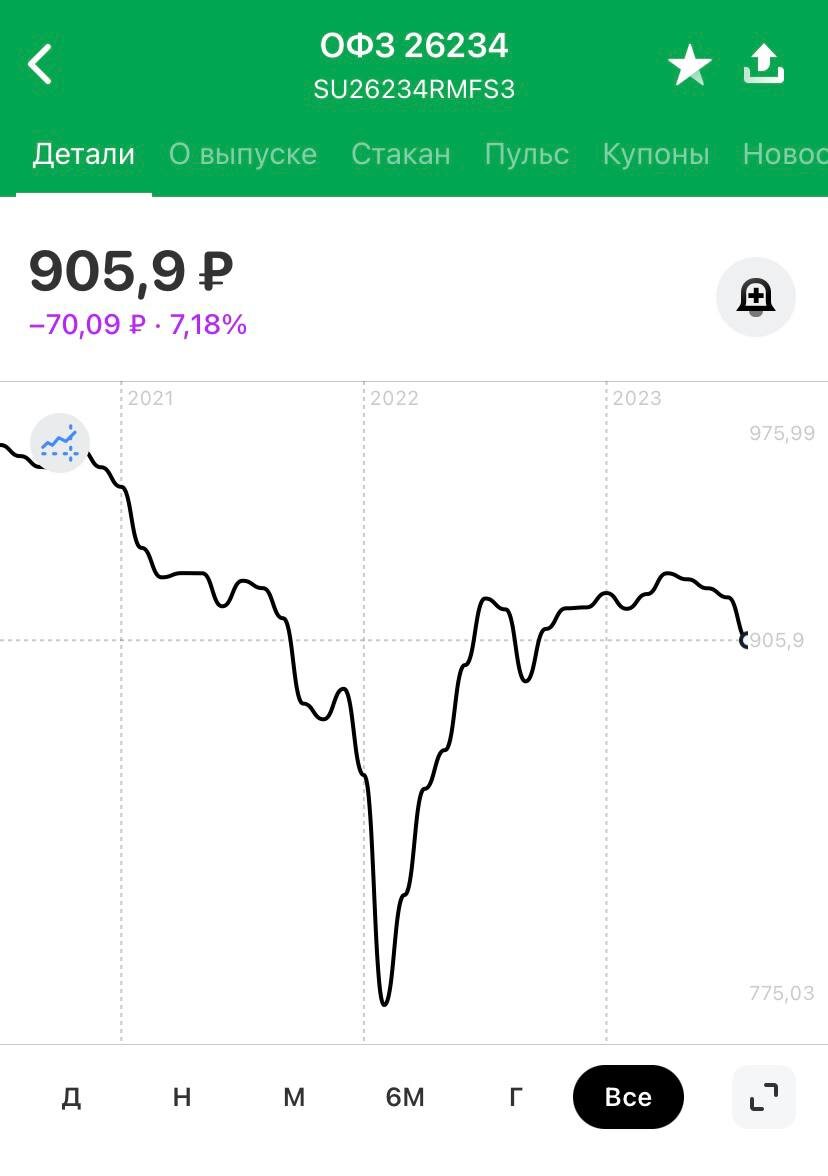This screenshot has height=1176, width=828.
Task: Add ОФЗ 26234 to favorites
Action: (689, 67)
